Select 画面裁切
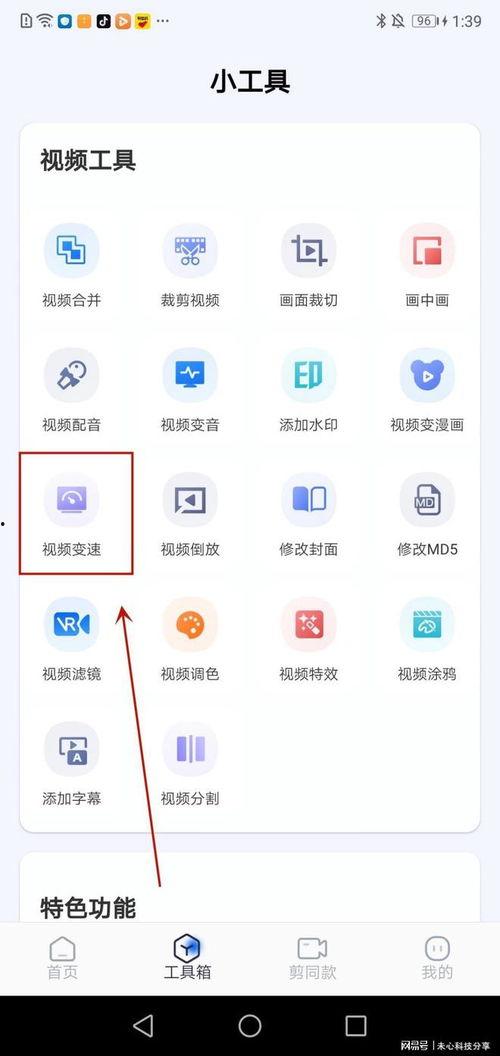Screen dimensions: 500x1056 [309, 265]
